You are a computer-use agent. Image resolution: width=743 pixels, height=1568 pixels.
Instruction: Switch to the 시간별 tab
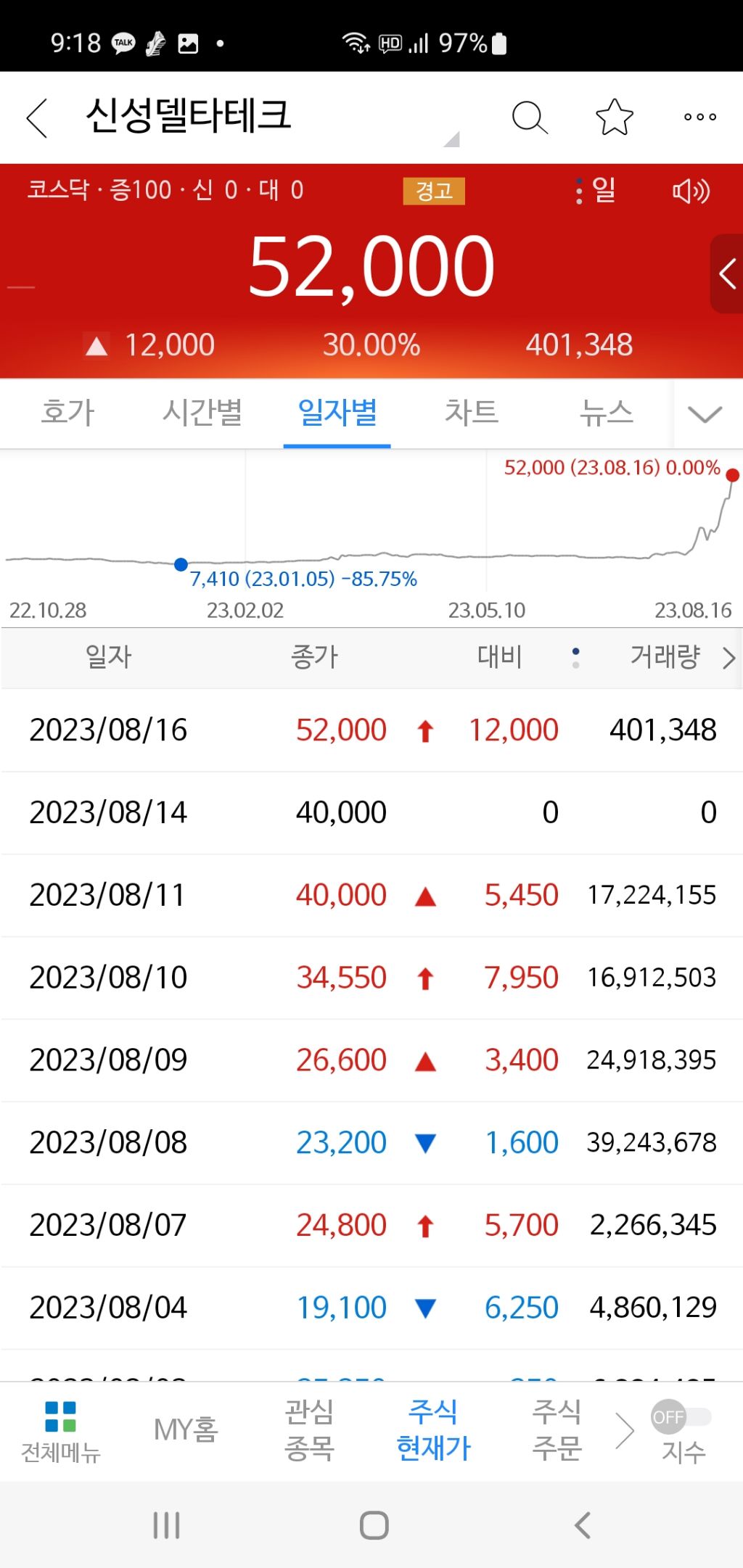(202, 413)
